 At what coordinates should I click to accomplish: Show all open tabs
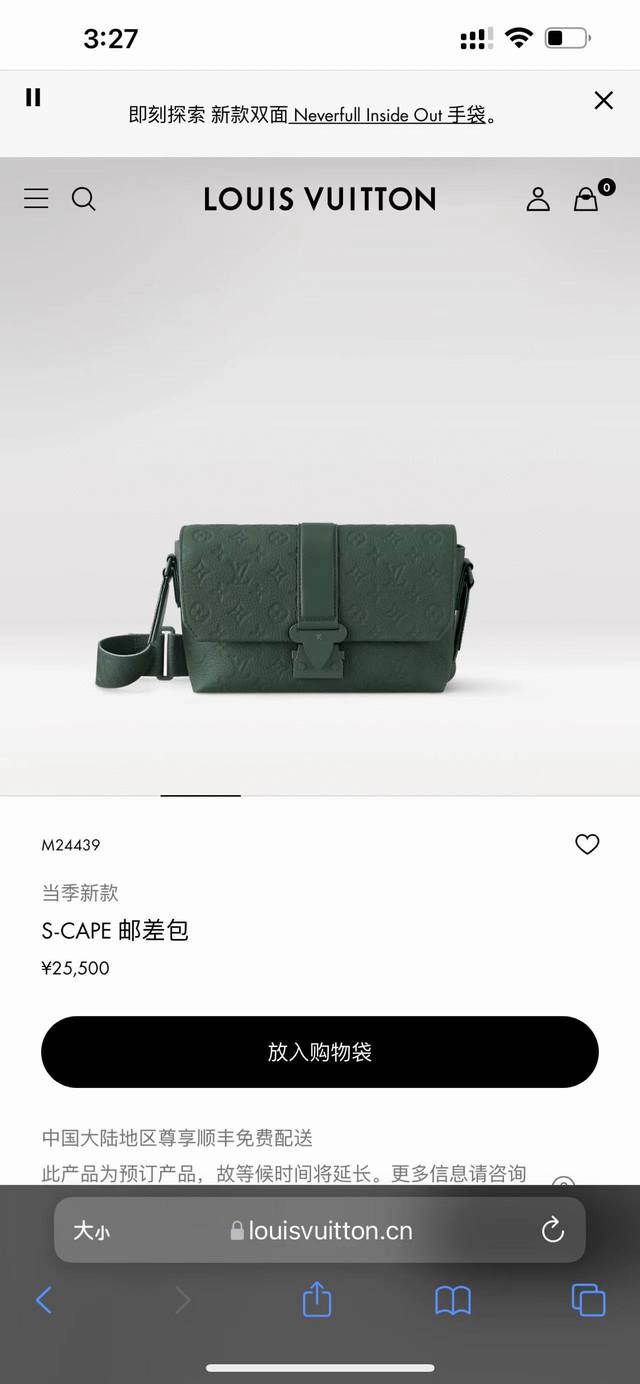pos(588,1300)
